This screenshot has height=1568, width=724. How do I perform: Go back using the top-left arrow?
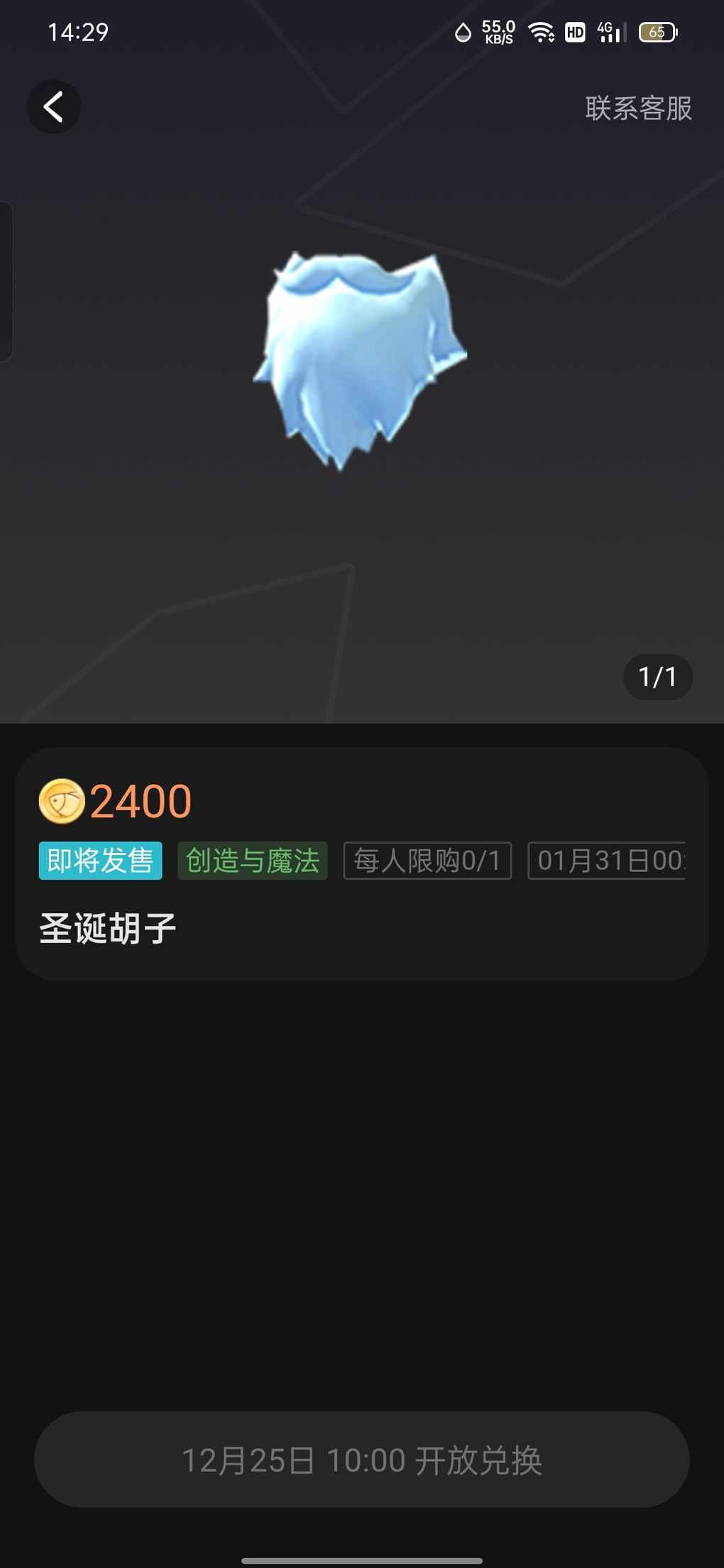pos(54,107)
